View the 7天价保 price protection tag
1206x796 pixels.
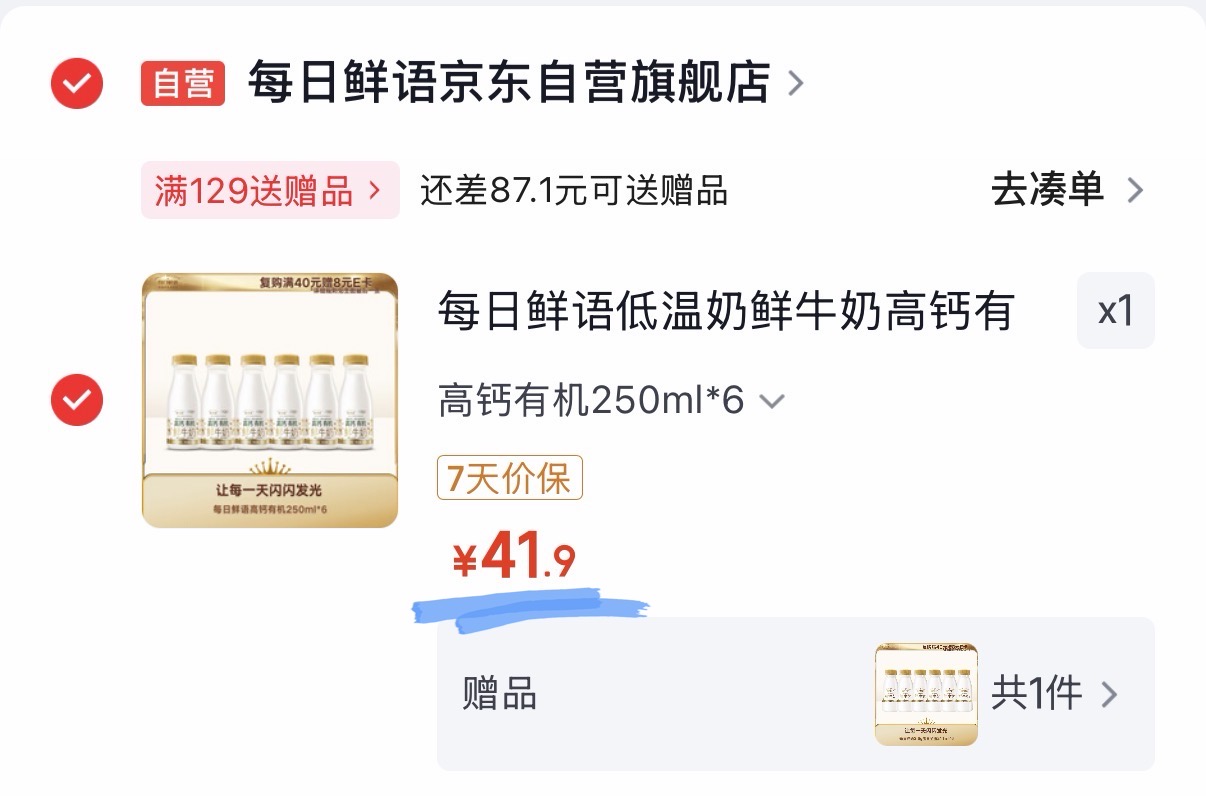pyautogui.click(x=510, y=478)
